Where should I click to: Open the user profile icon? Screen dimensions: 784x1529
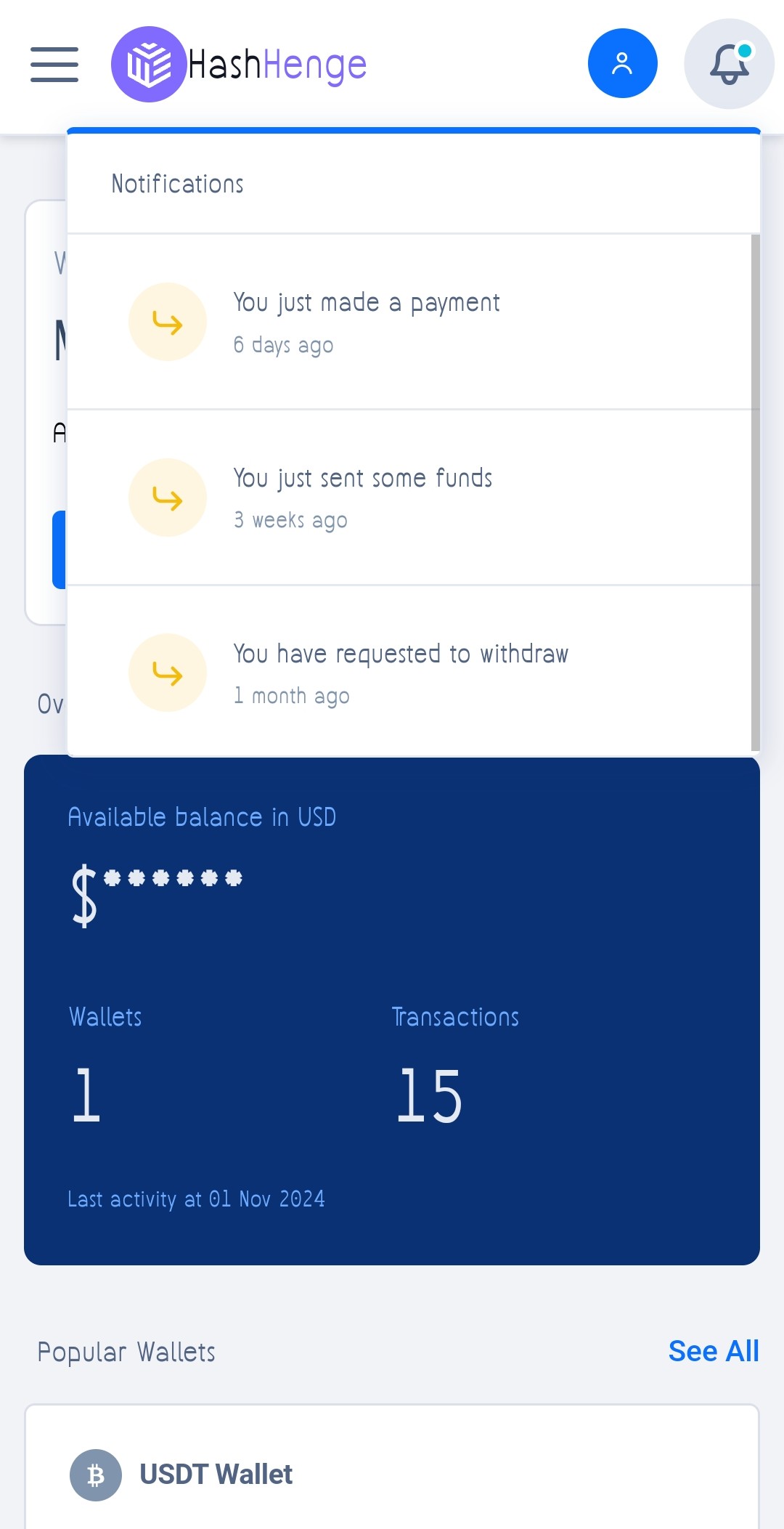622,63
